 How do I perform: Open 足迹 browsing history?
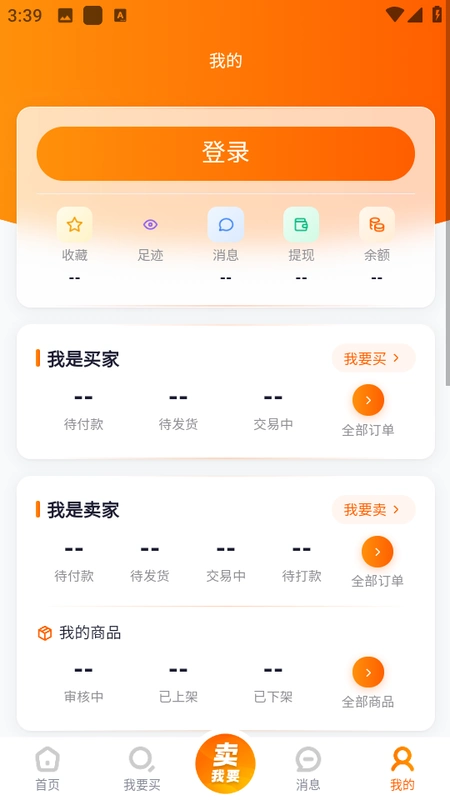pyautogui.click(x=150, y=234)
